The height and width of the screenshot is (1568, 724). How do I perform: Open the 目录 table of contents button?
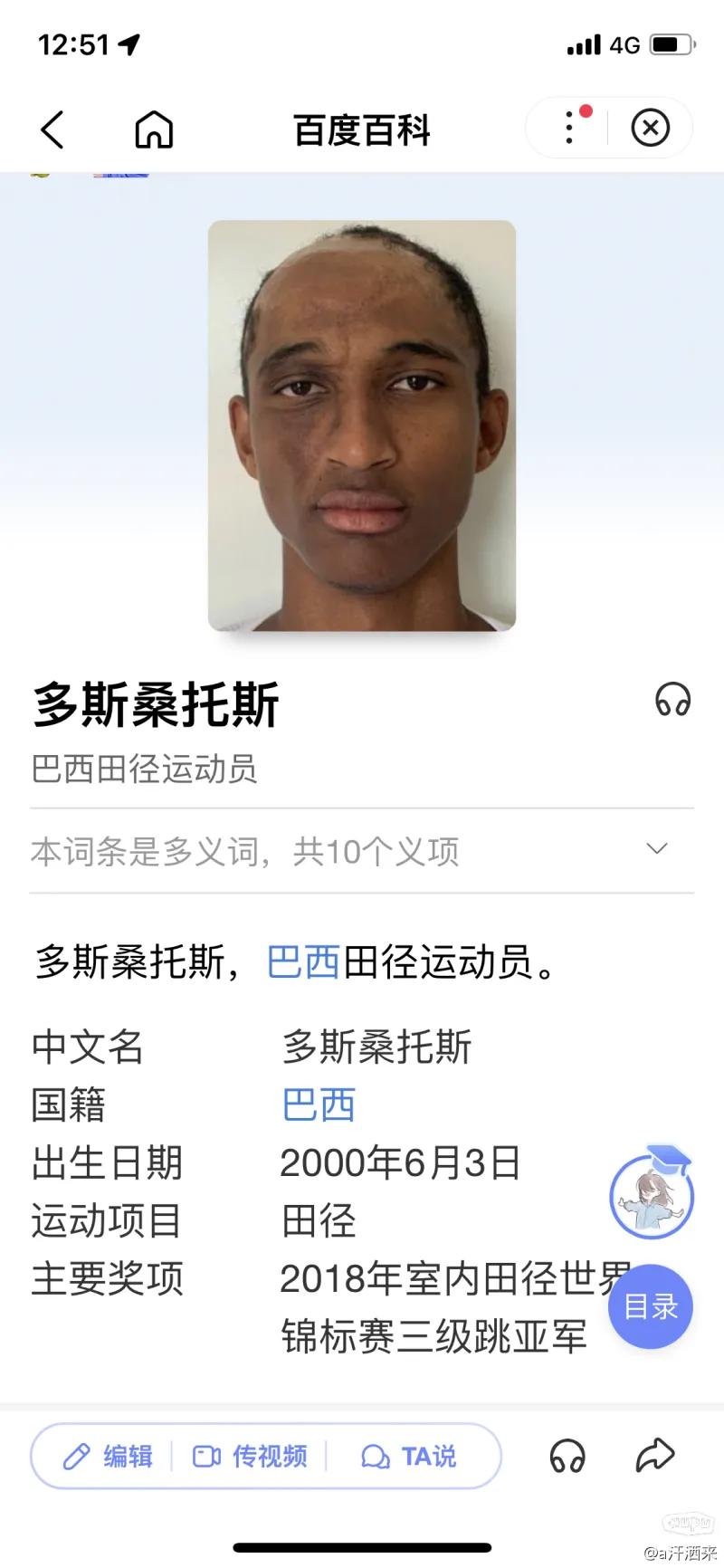[x=651, y=1306]
